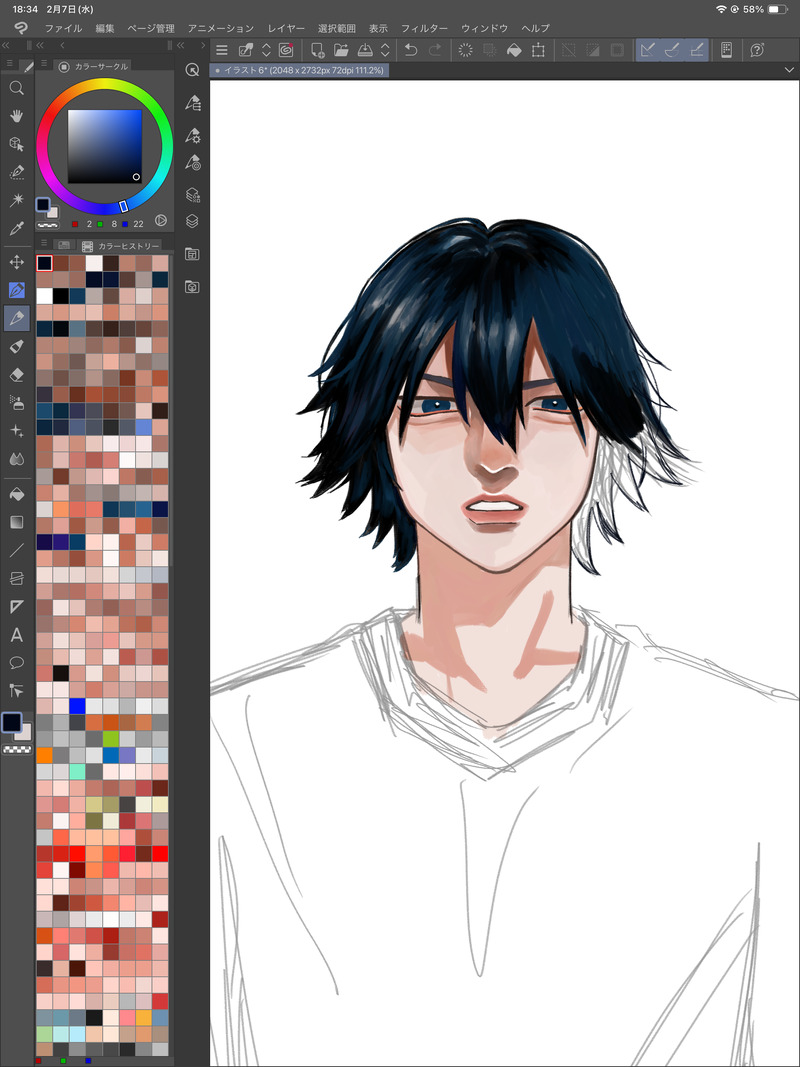Select the eyedropper tool
Image resolution: width=800 pixels, height=1067 pixels.
[x=16, y=229]
